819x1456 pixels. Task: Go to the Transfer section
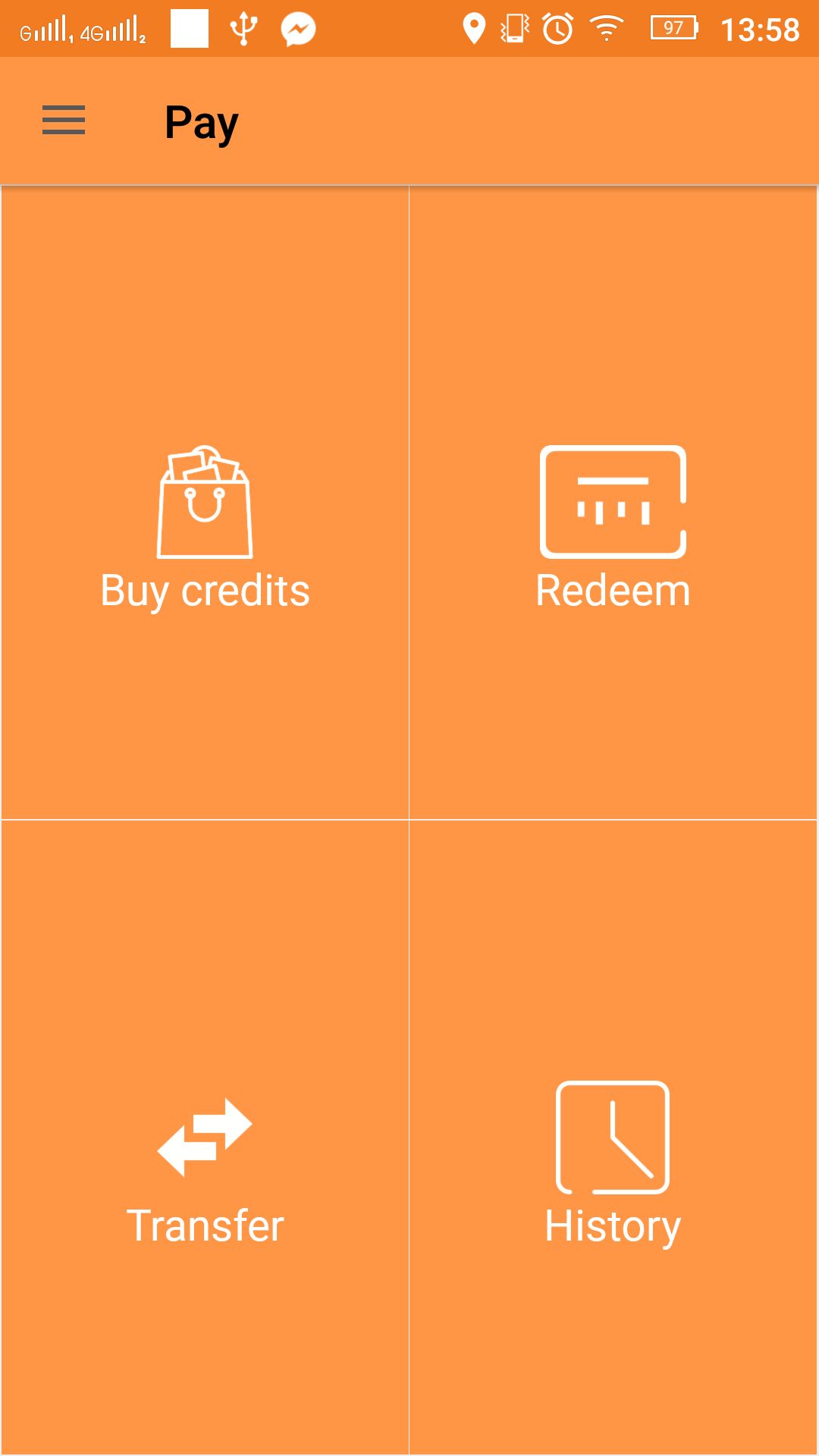[205, 1168]
